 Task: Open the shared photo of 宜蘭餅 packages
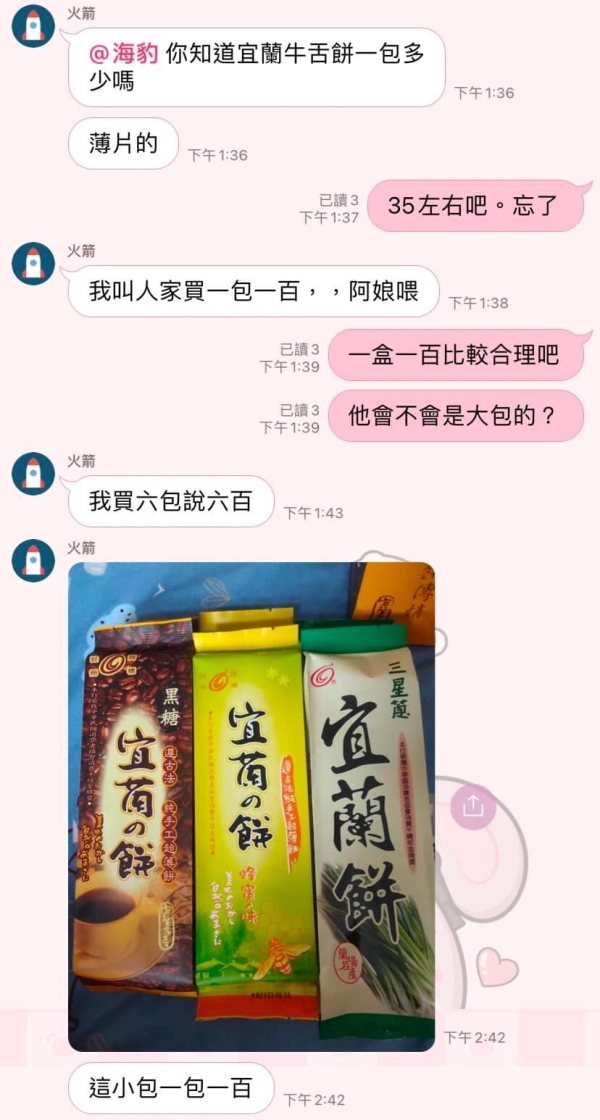(251, 806)
